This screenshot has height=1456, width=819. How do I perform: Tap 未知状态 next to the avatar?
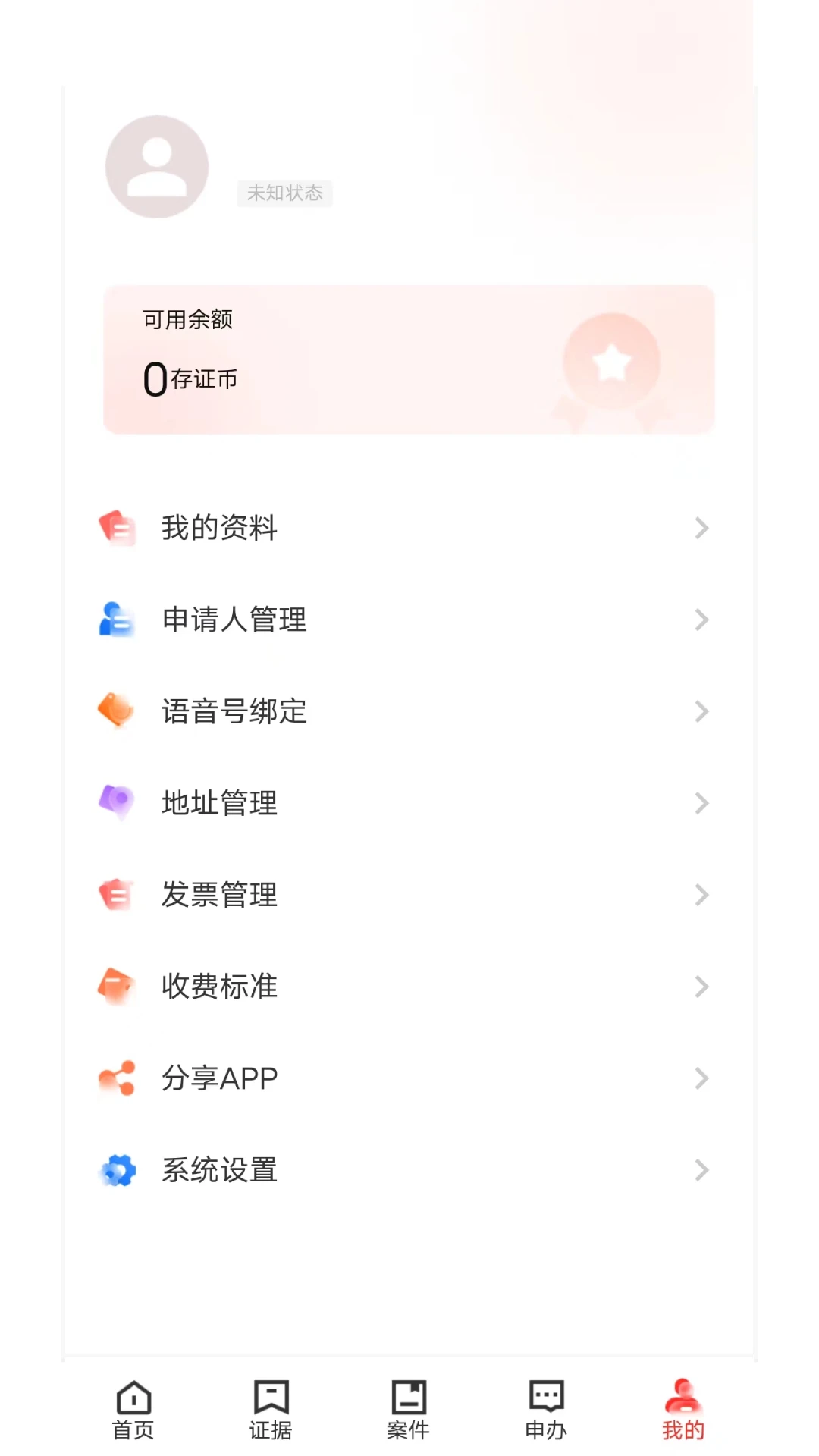(x=285, y=193)
